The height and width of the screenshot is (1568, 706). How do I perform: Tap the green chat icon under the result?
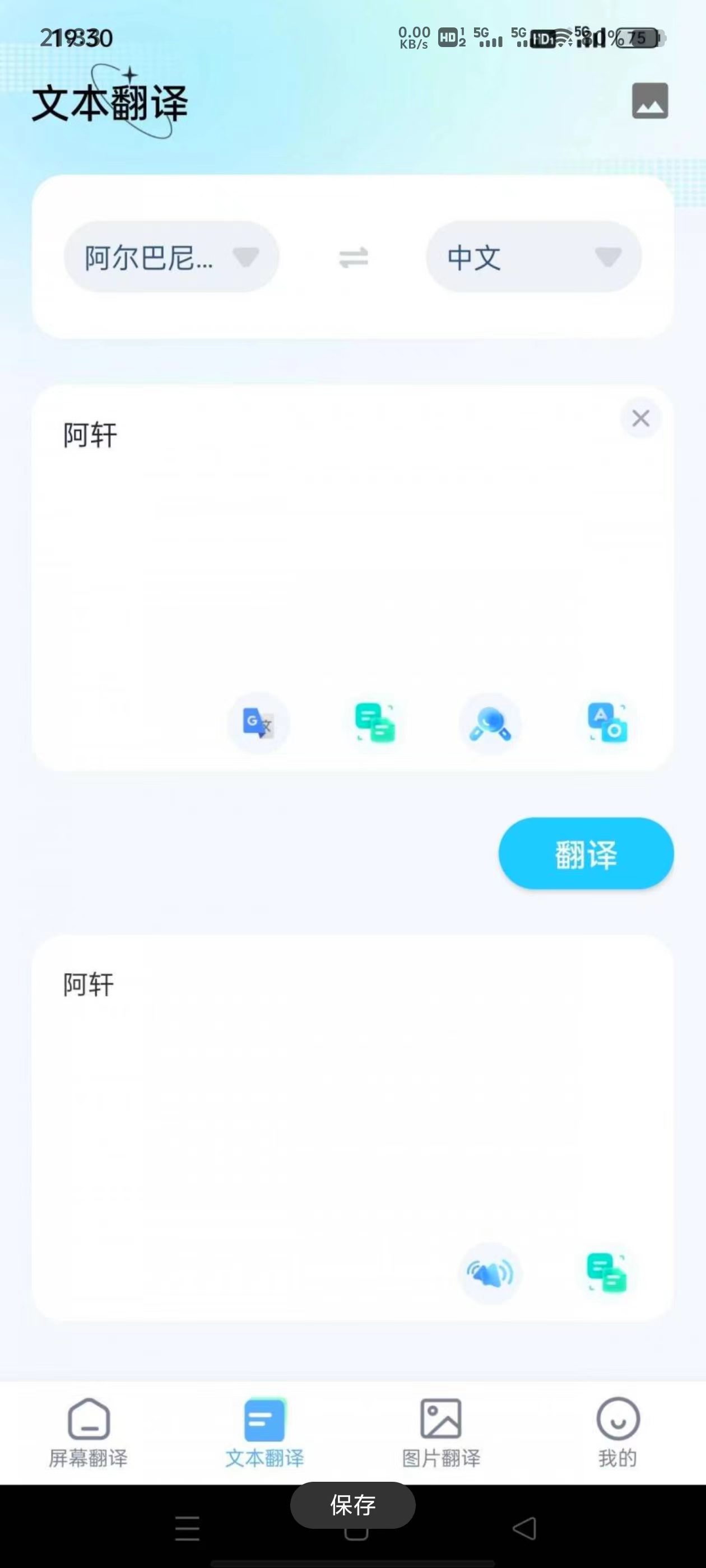point(607,1273)
